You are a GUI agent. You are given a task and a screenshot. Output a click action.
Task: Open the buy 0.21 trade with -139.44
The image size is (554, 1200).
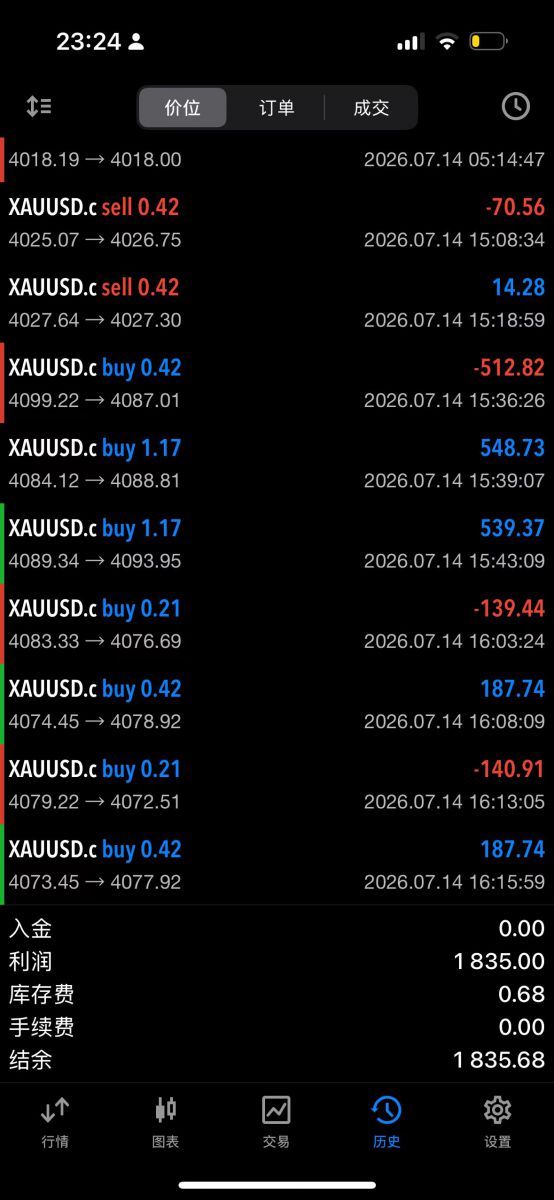pos(277,624)
